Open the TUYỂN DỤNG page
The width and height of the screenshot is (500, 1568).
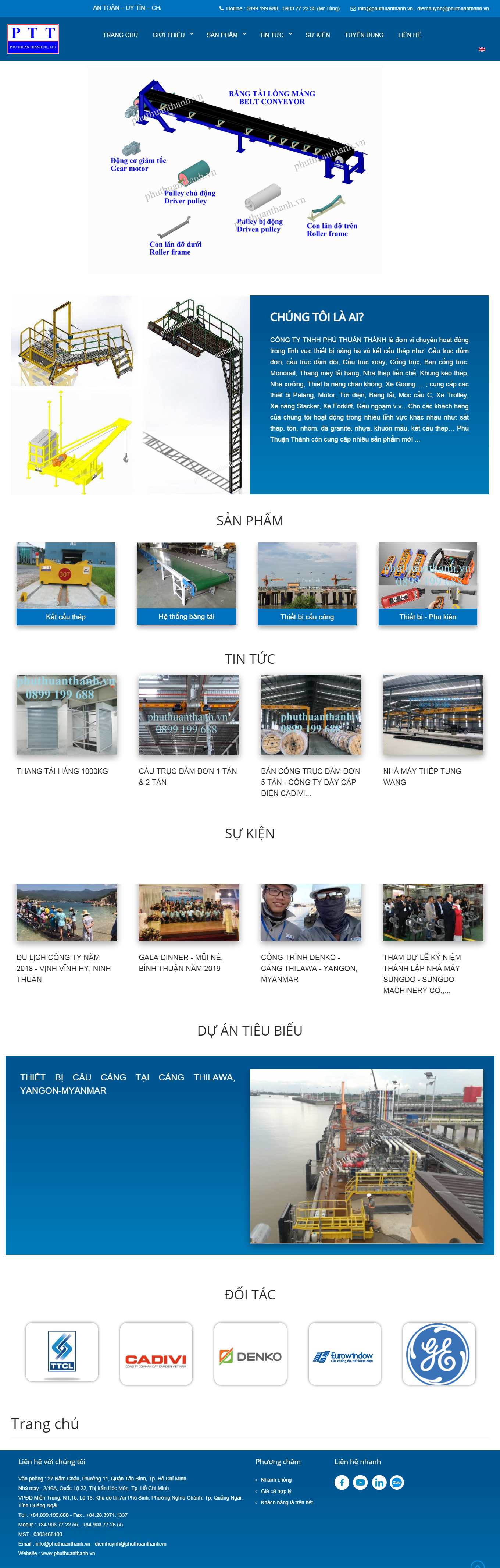[x=364, y=35]
